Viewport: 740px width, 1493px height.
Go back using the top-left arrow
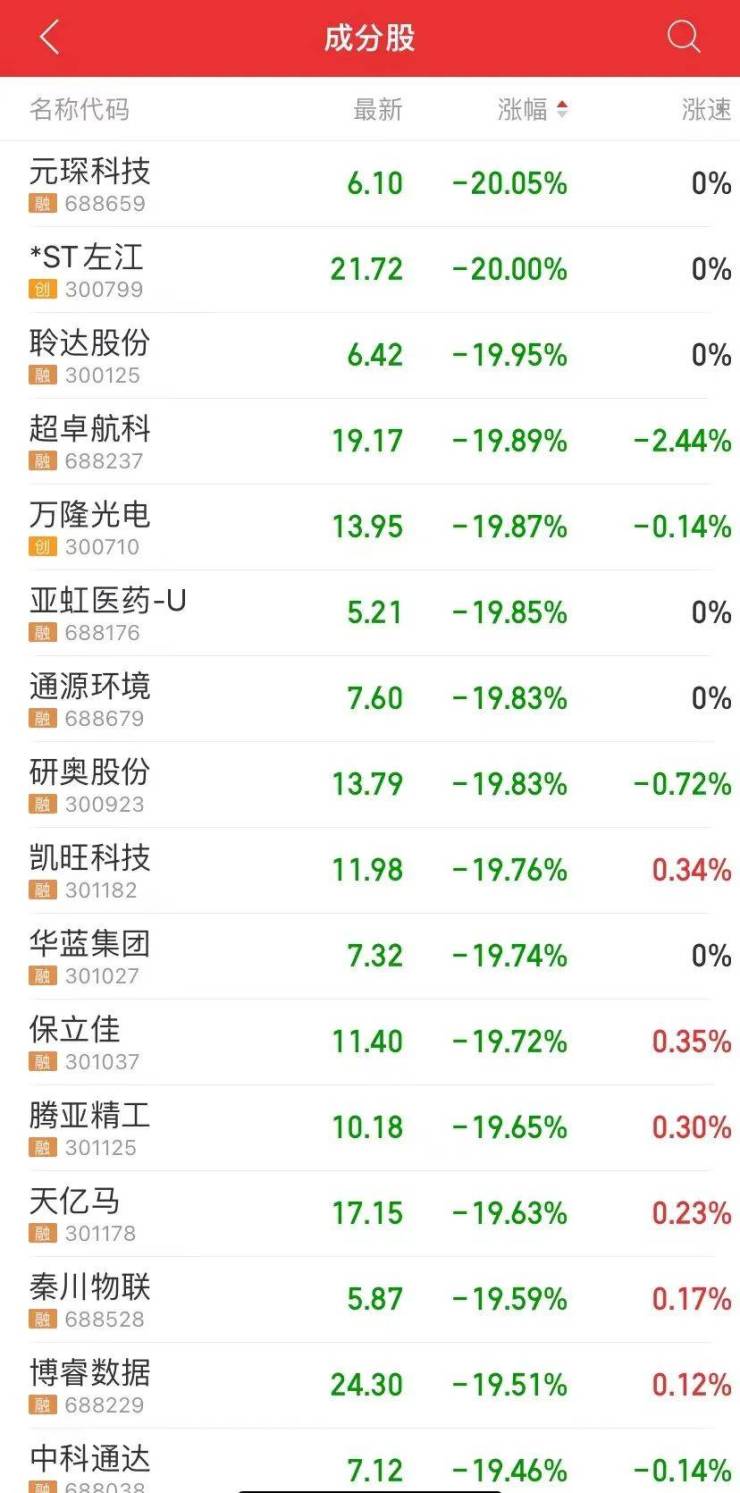(50, 38)
